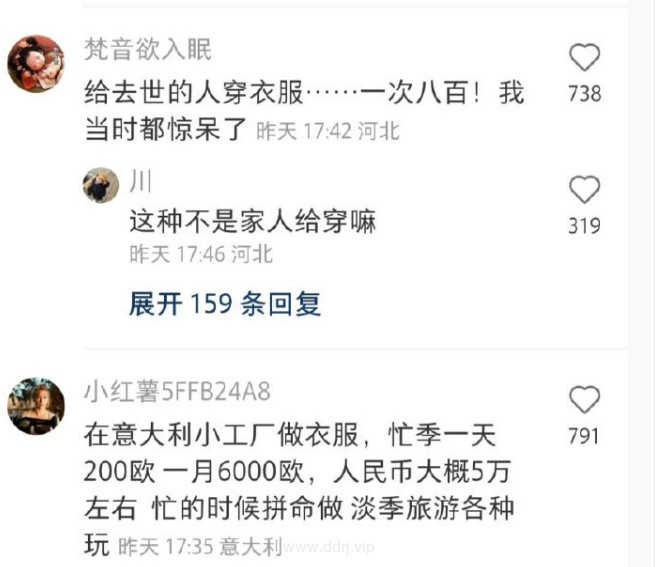Open 梵音欲入眠's profile avatar
The image size is (655, 567).
click(36, 64)
